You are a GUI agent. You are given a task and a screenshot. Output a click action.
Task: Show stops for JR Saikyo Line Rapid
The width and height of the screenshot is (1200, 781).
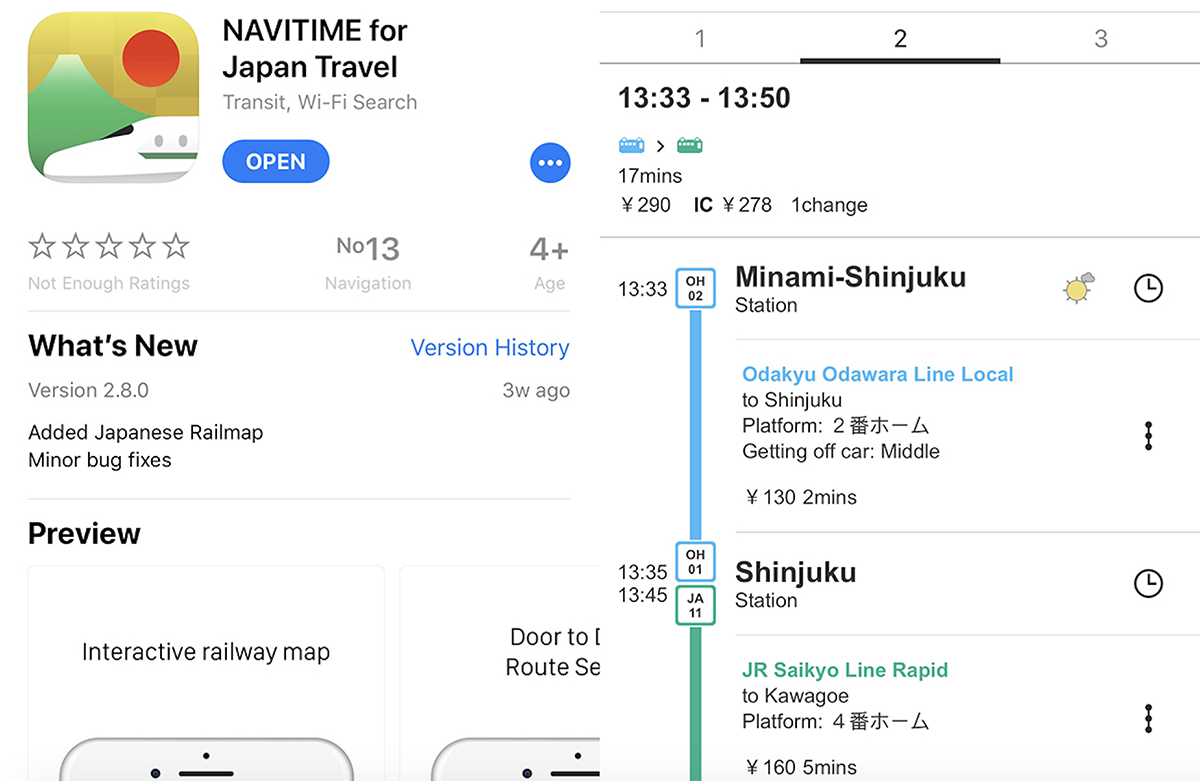[x=1149, y=719]
